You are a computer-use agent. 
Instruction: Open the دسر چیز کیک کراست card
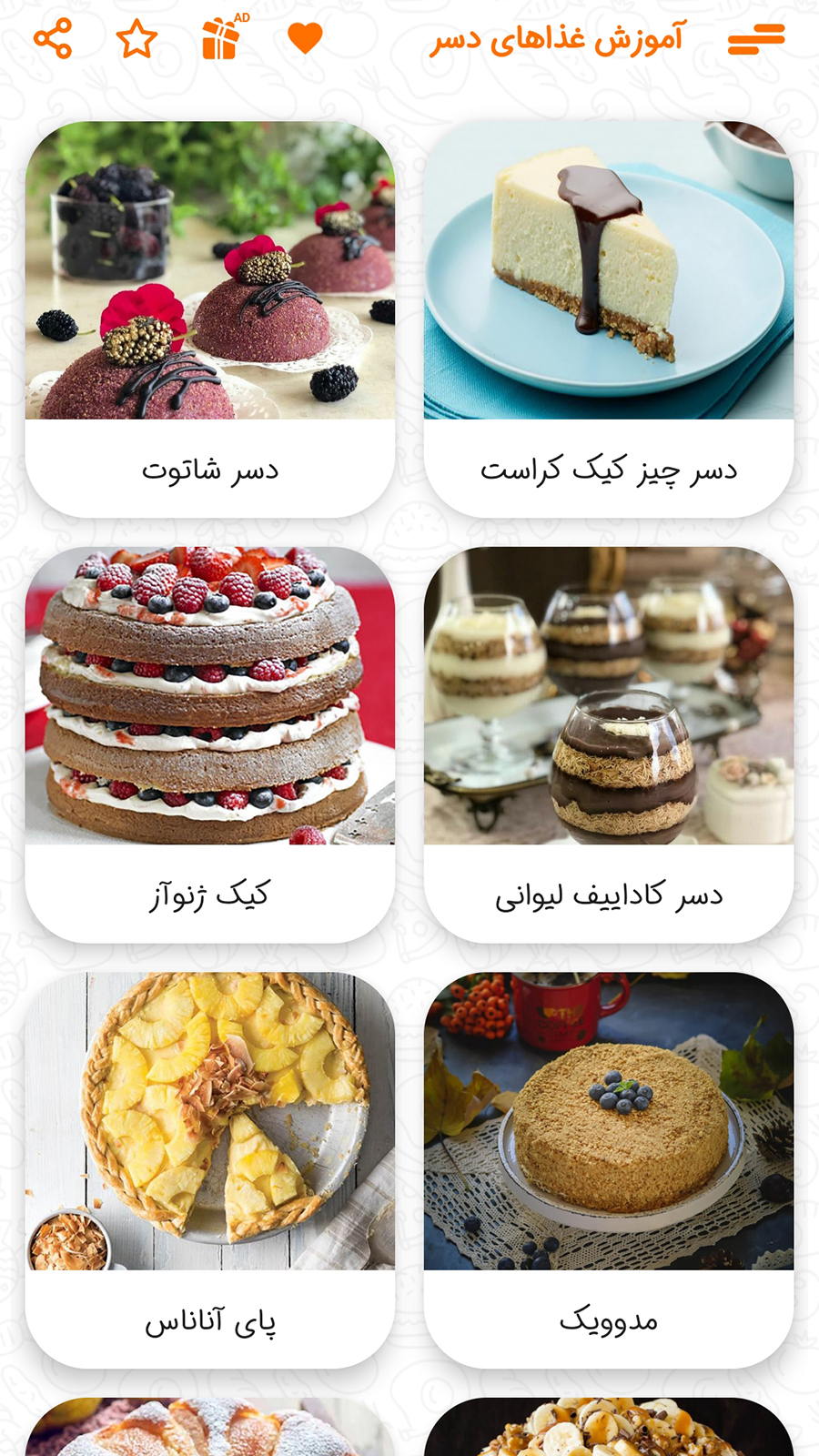coord(609,318)
